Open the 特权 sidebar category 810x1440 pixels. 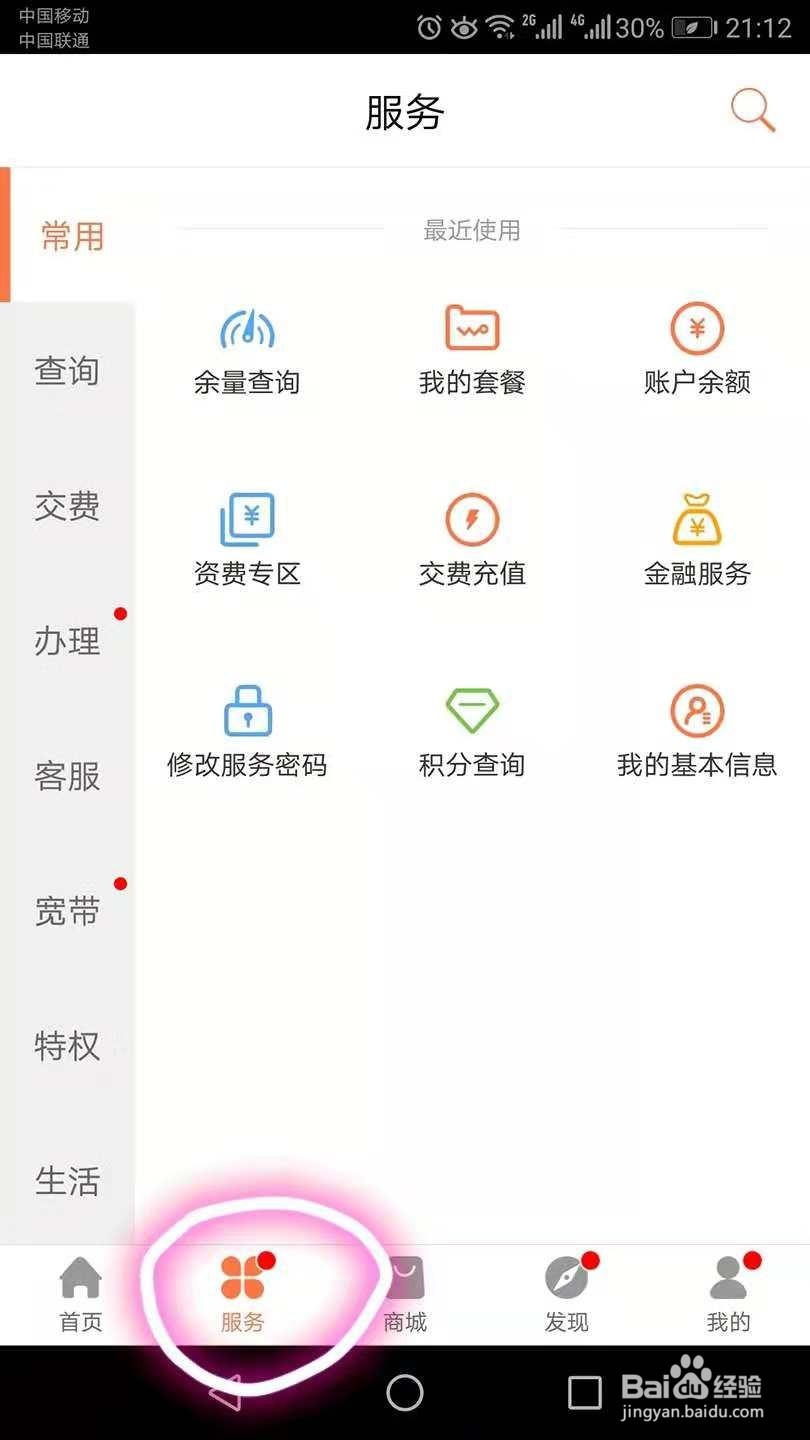click(67, 1046)
